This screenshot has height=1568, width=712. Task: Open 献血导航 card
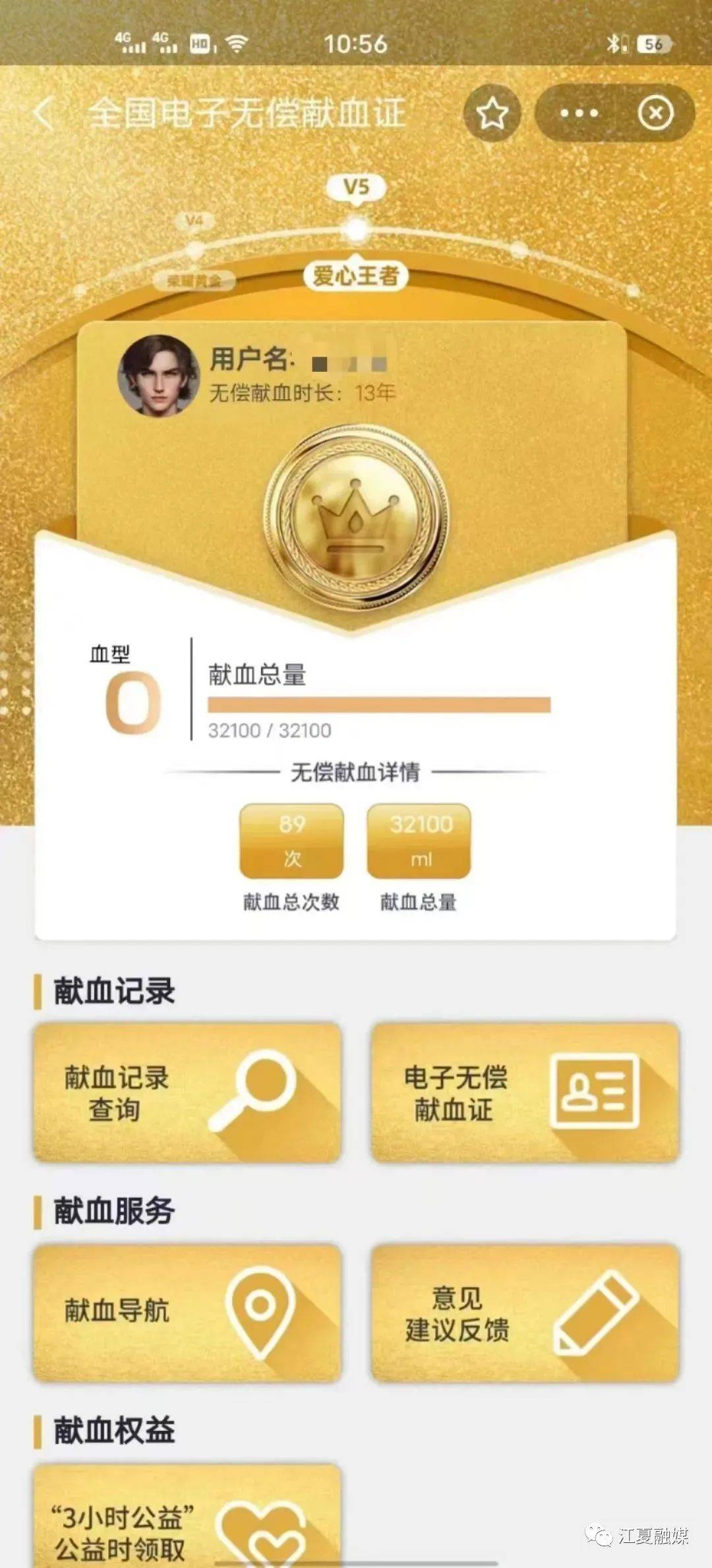point(187,1313)
